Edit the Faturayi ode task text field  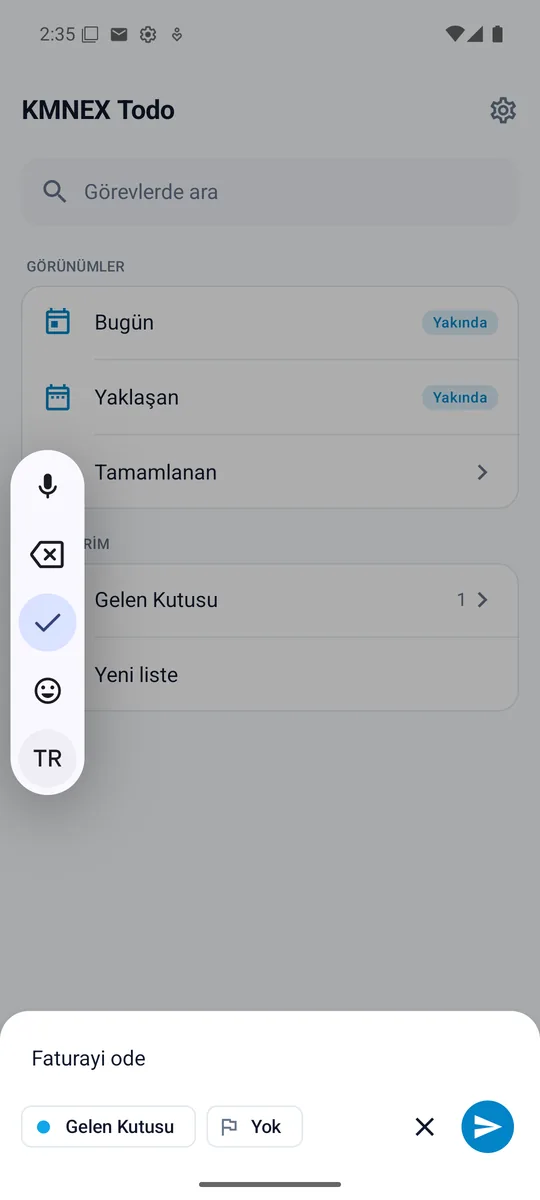[x=270, y=1058]
